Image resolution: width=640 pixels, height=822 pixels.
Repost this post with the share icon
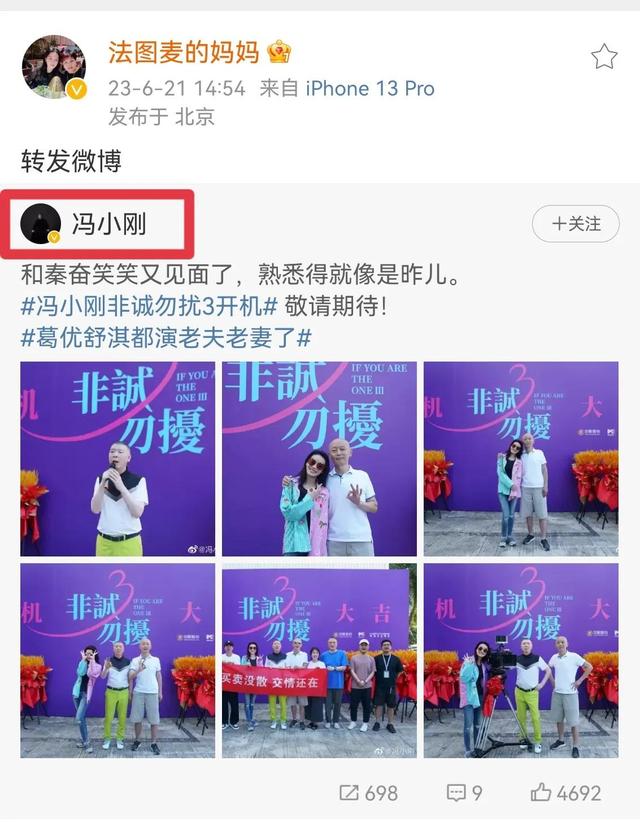(x=368, y=793)
